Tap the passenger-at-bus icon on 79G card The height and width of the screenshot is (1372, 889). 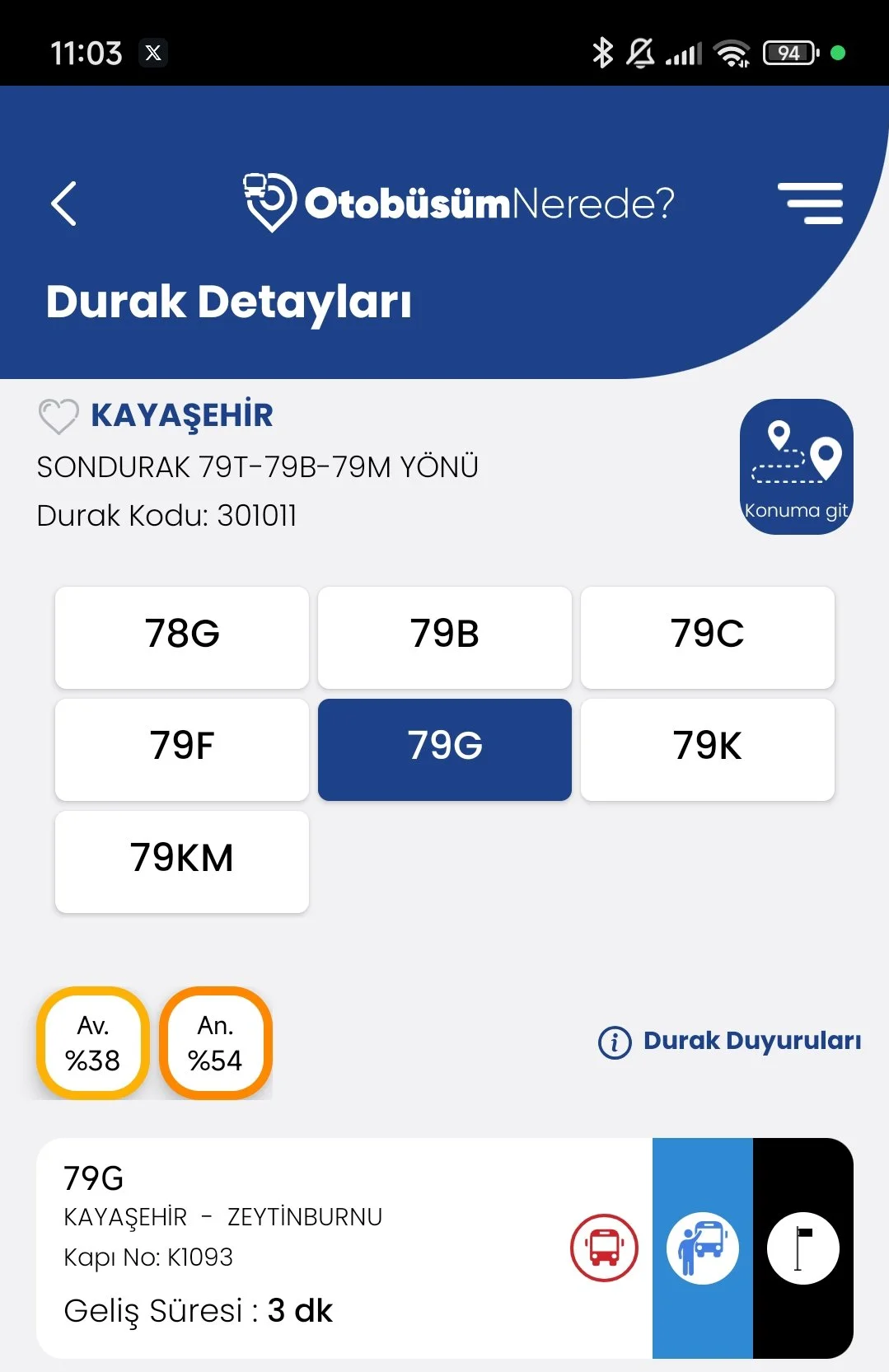(x=702, y=1248)
